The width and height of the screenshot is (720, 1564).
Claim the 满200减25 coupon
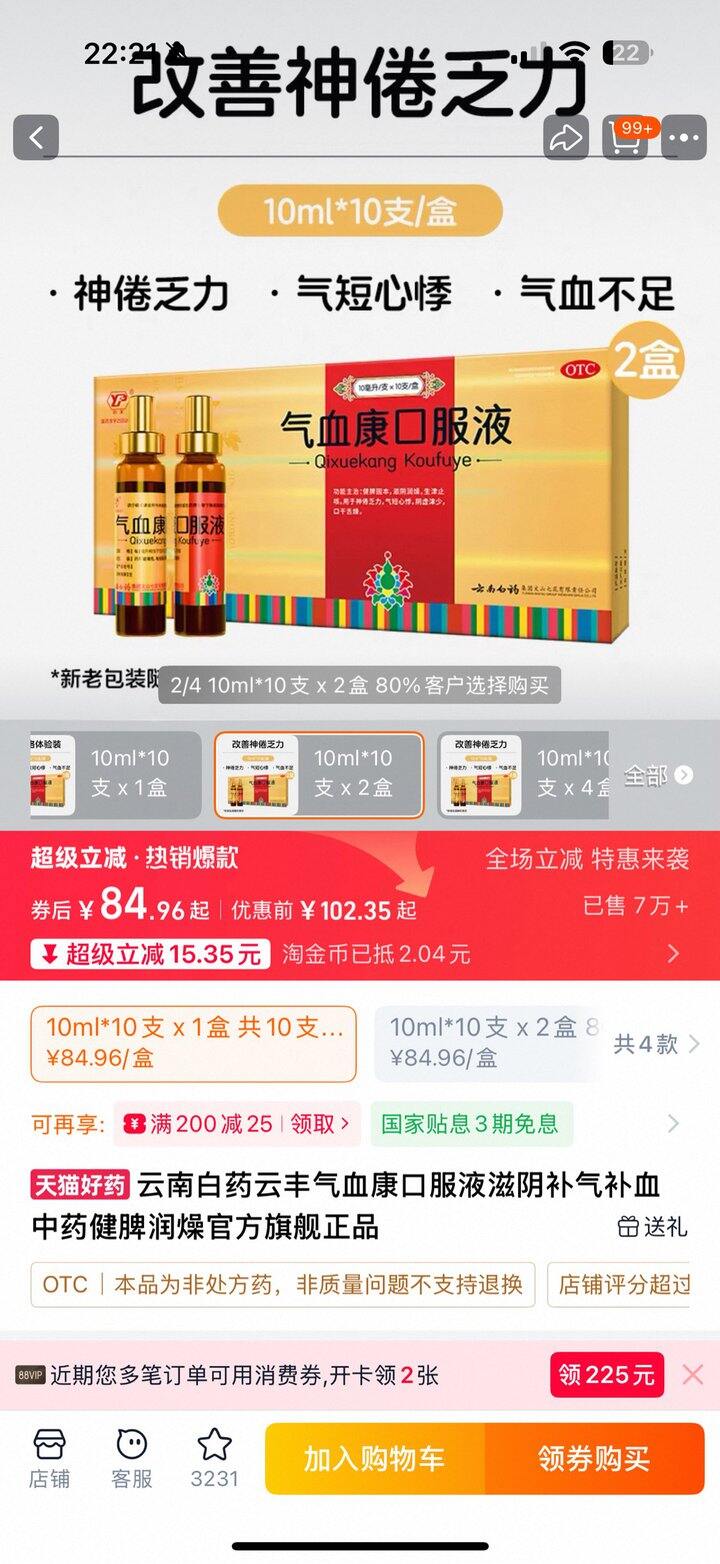(x=237, y=1124)
